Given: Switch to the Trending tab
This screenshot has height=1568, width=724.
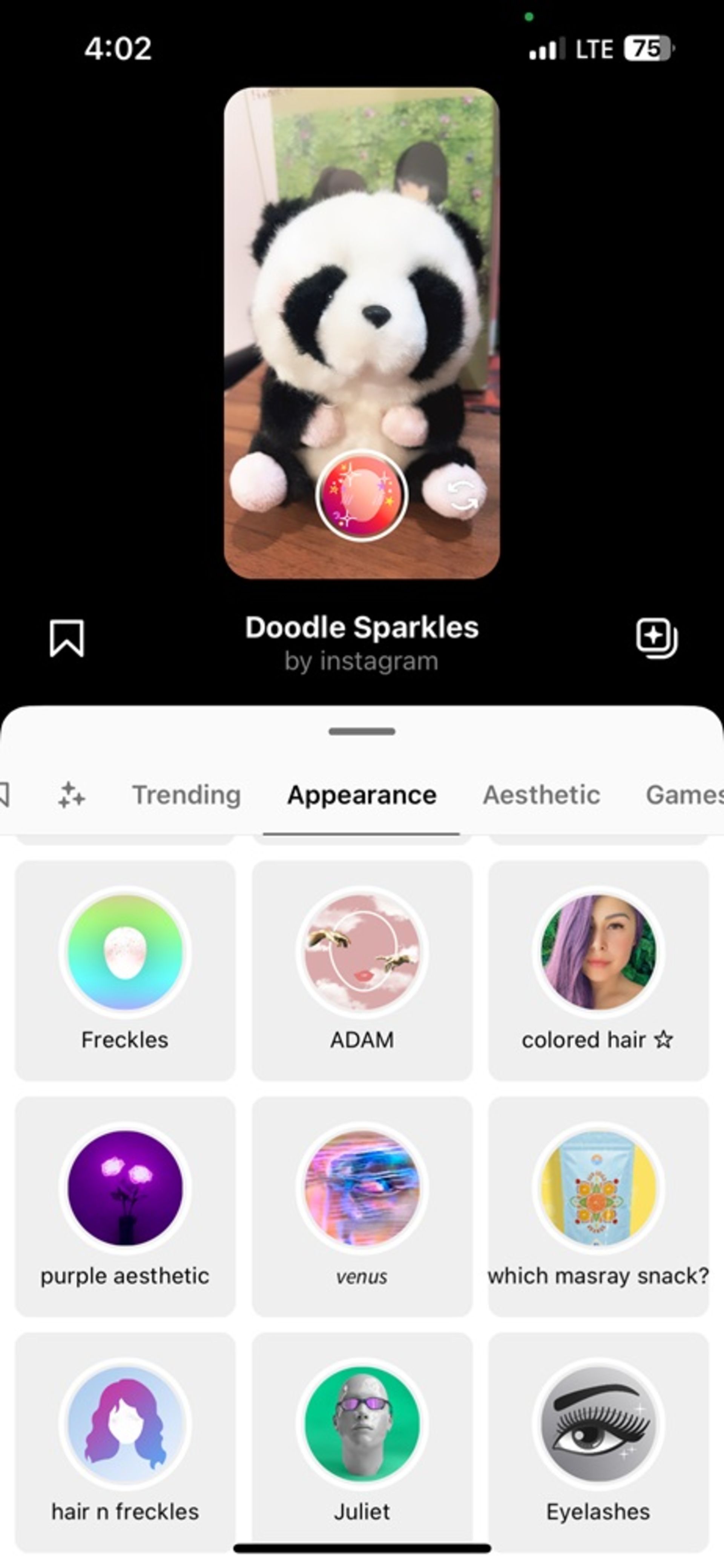Looking at the screenshot, I should coord(186,795).
